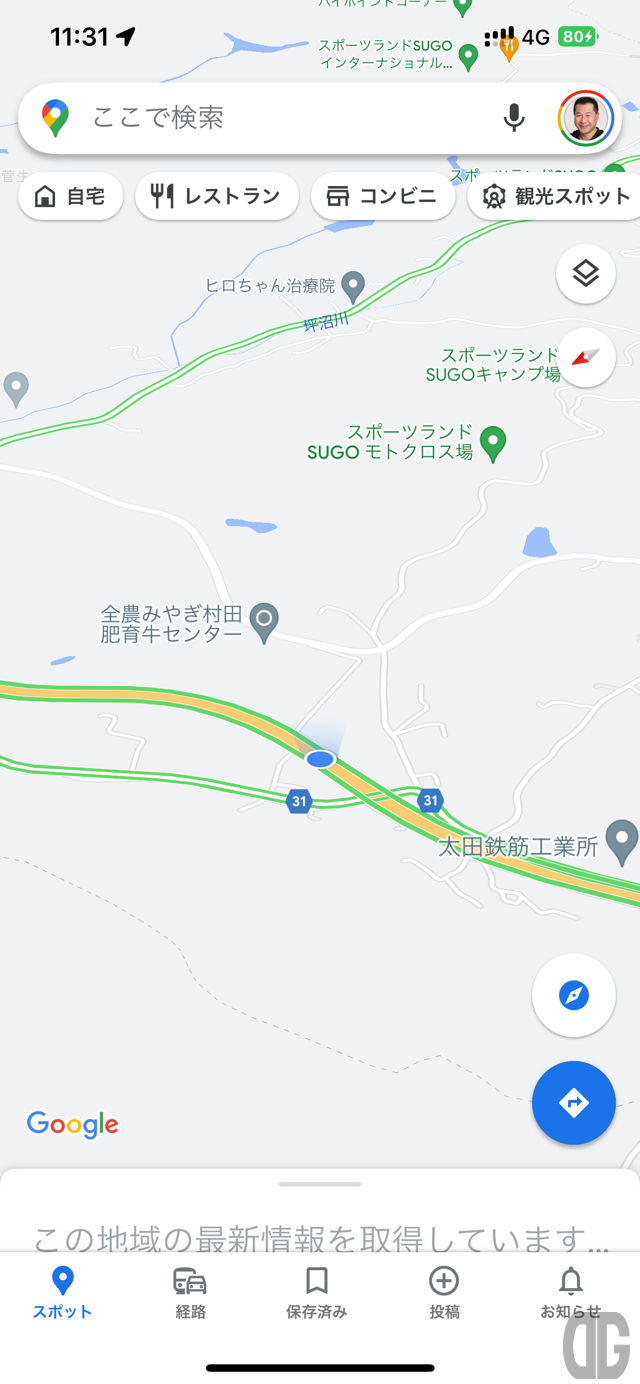
Task: Reset map orientation with the compass
Action: pyautogui.click(x=586, y=357)
